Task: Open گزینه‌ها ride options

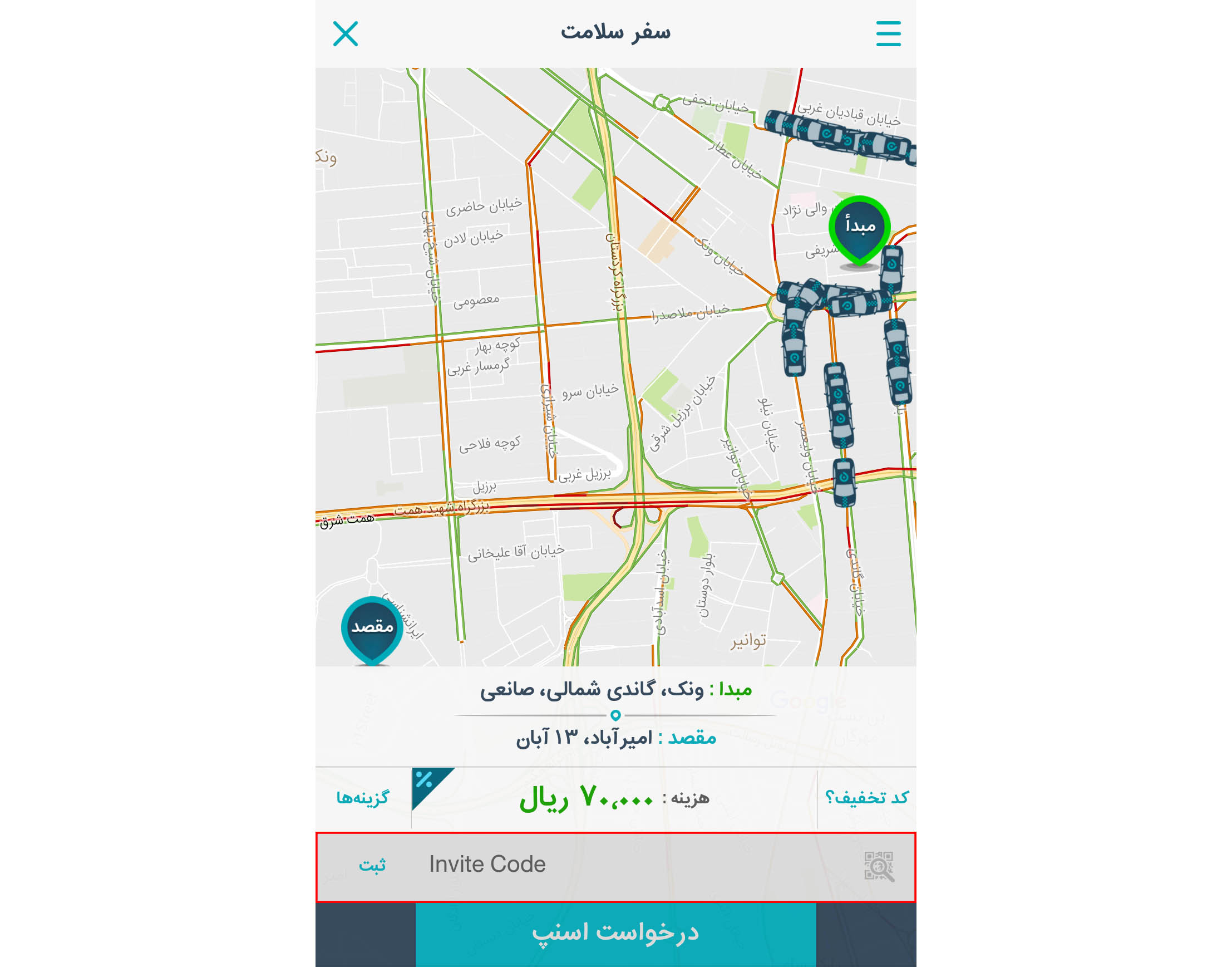Action: coord(363,798)
